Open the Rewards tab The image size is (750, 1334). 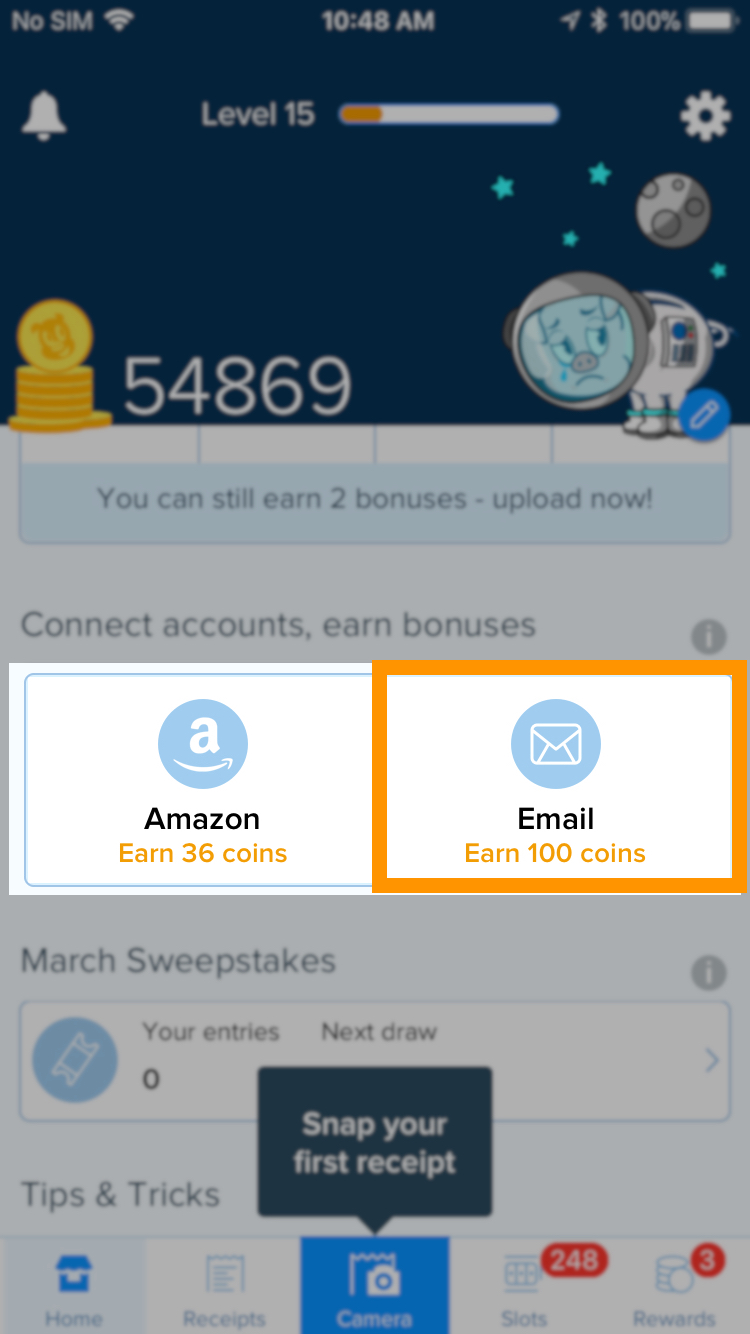pos(675,1290)
